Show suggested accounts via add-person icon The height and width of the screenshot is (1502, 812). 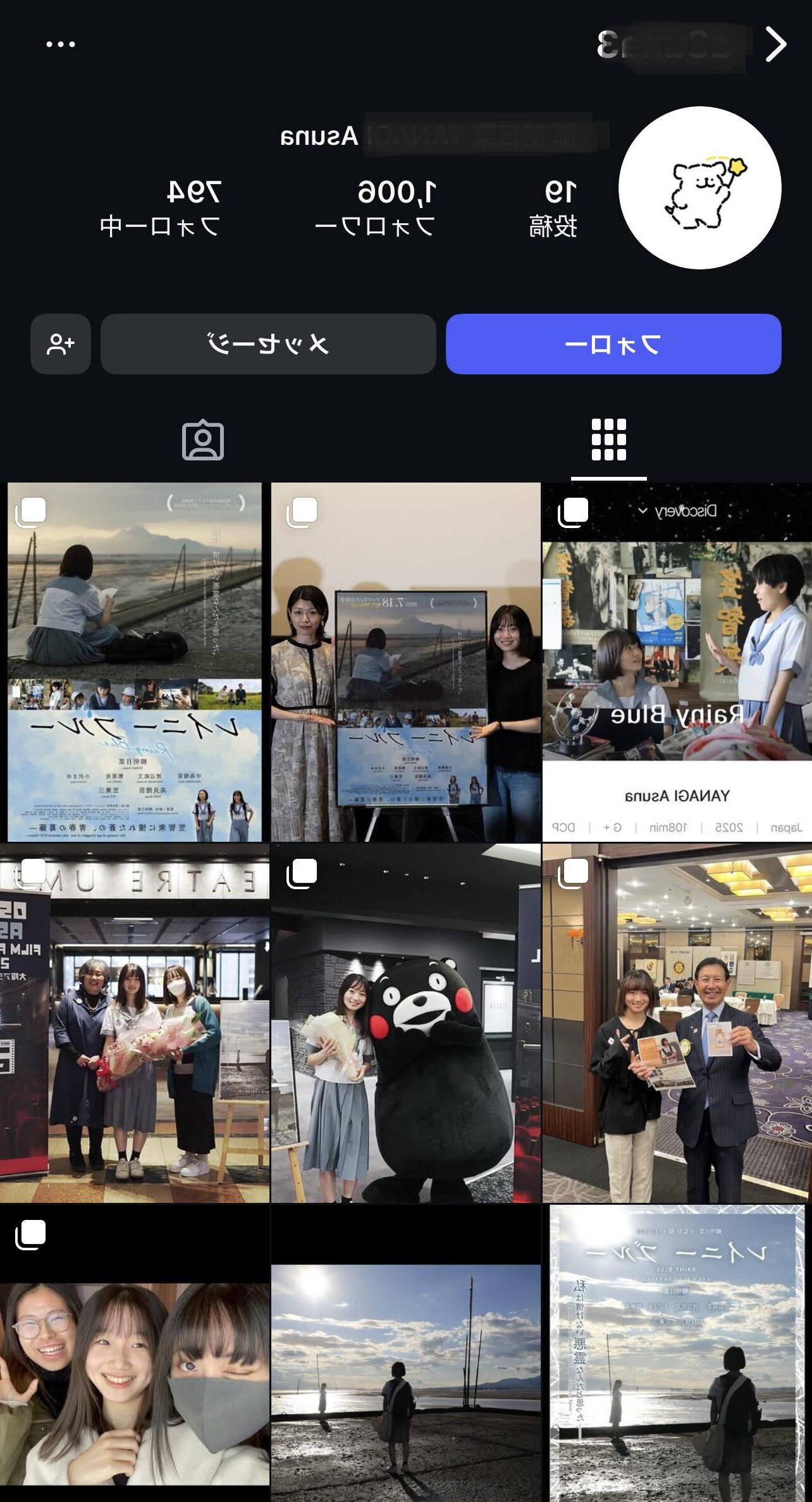tap(61, 344)
